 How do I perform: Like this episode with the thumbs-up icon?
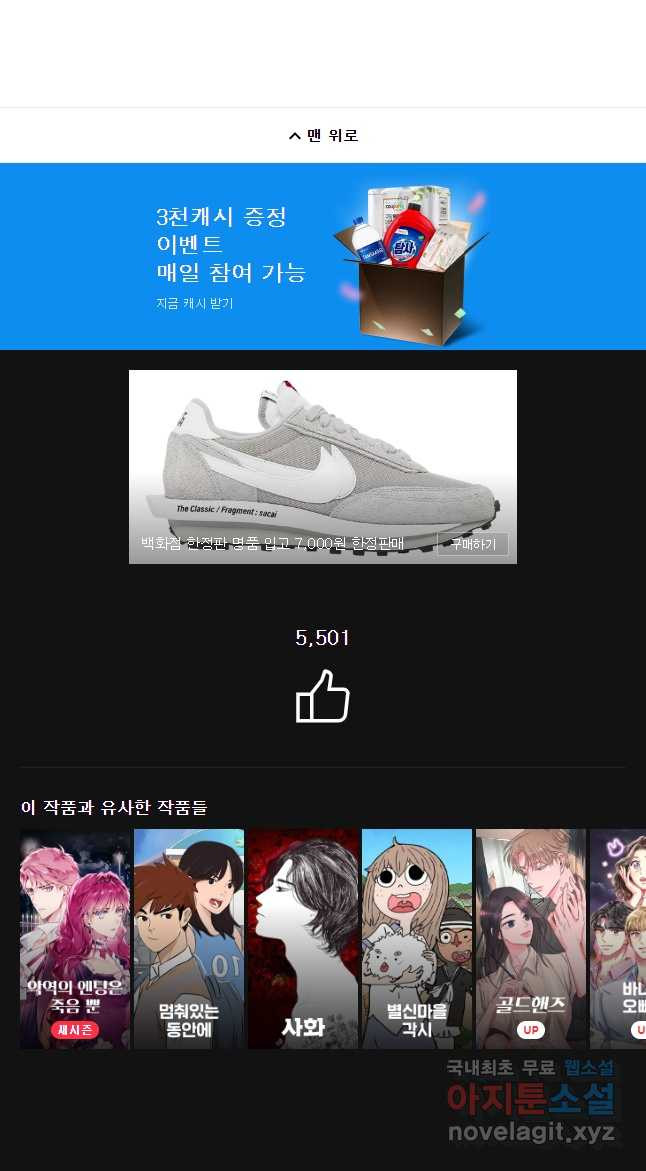coord(322,696)
